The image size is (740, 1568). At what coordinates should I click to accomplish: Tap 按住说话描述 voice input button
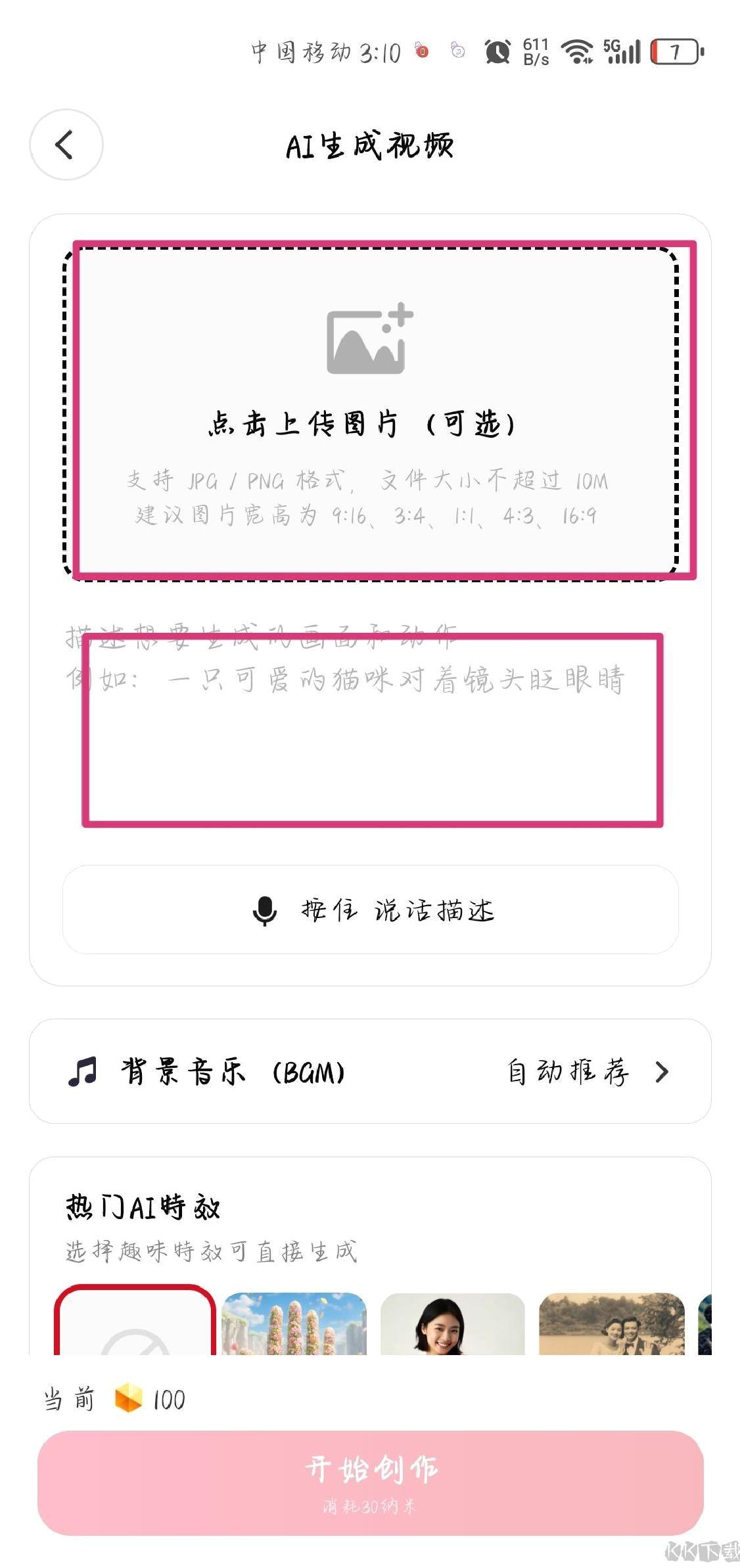point(371,910)
